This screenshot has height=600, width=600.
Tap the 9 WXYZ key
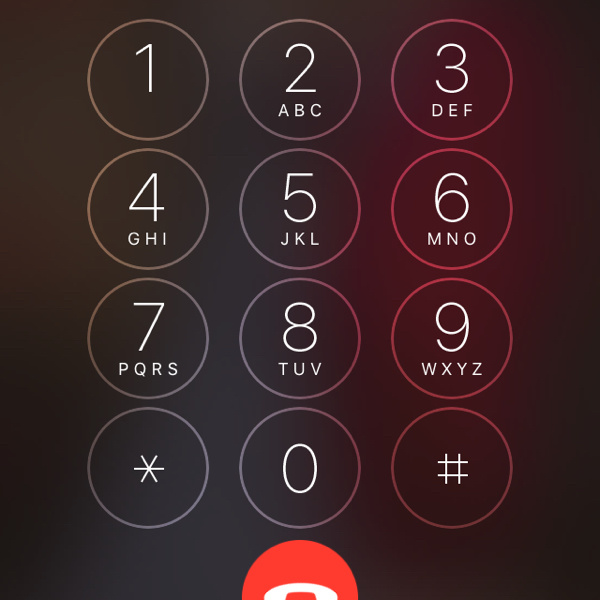pyautogui.click(x=451, y=338)
